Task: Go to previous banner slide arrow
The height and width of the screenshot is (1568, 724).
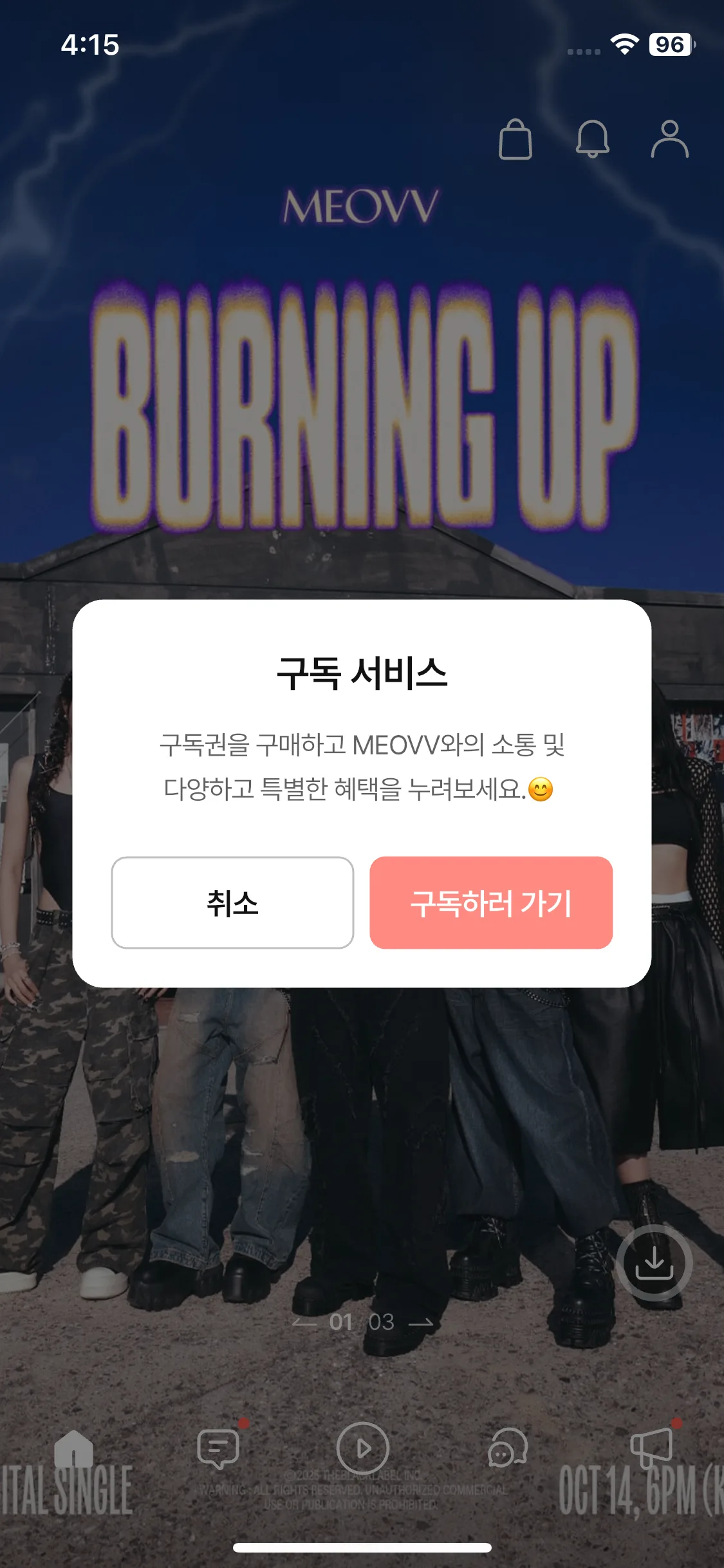Action: (x=304, y=1323)
